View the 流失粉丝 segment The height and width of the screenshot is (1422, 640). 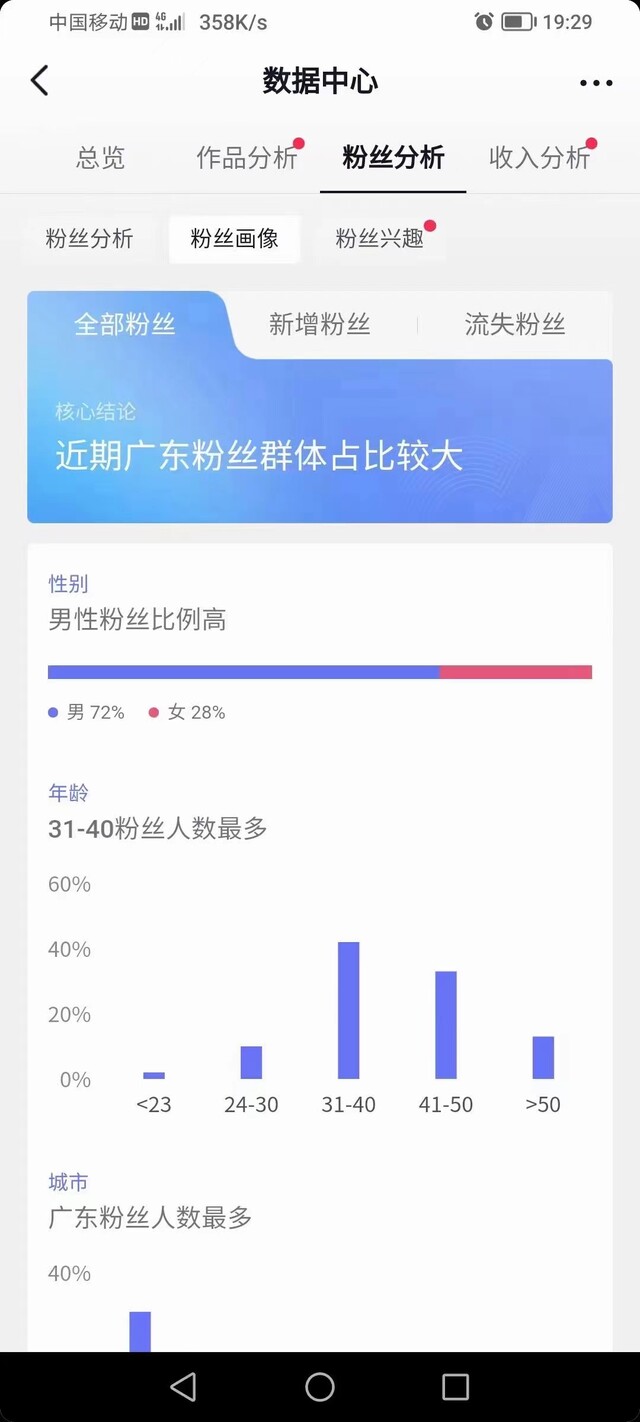pyautogui.click(x=515, y=325)
